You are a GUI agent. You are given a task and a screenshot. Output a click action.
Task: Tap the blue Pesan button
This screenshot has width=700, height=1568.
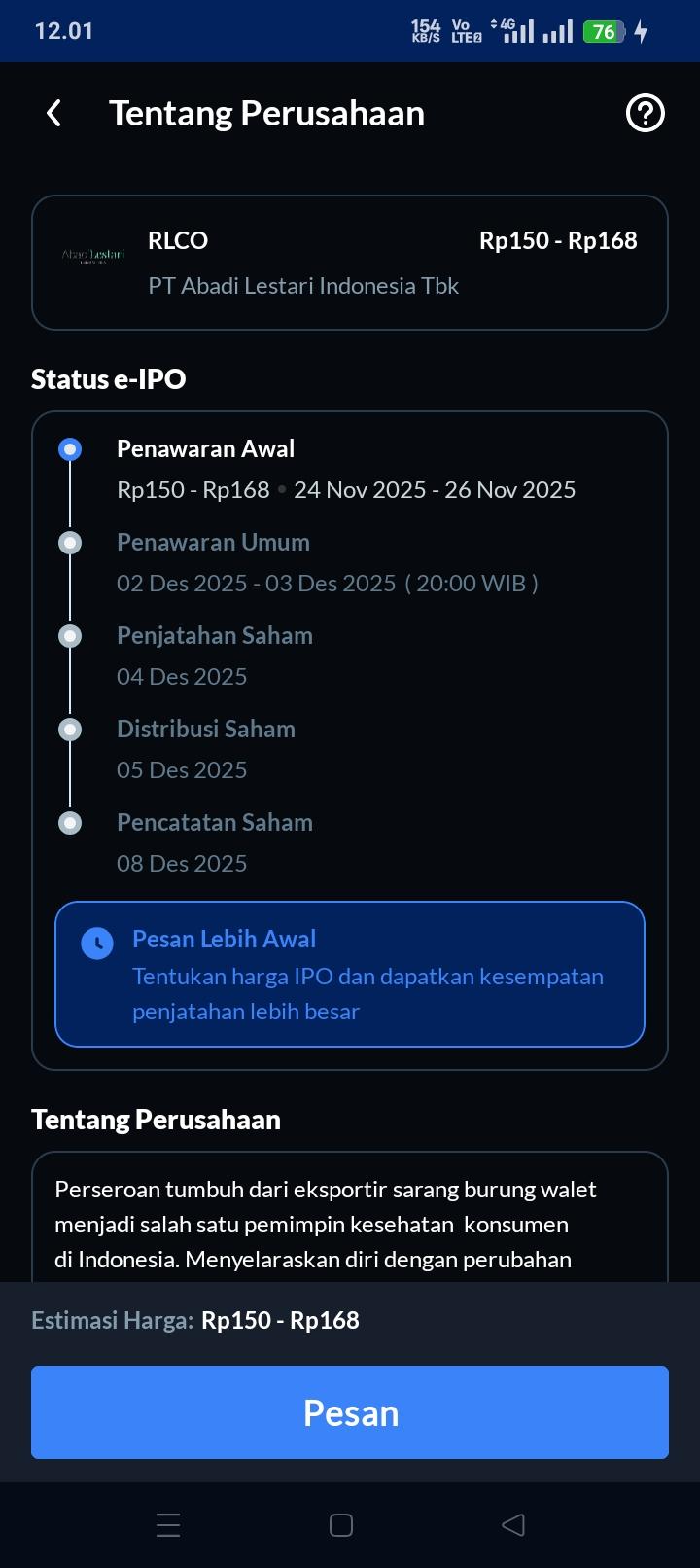point(350,1412)
